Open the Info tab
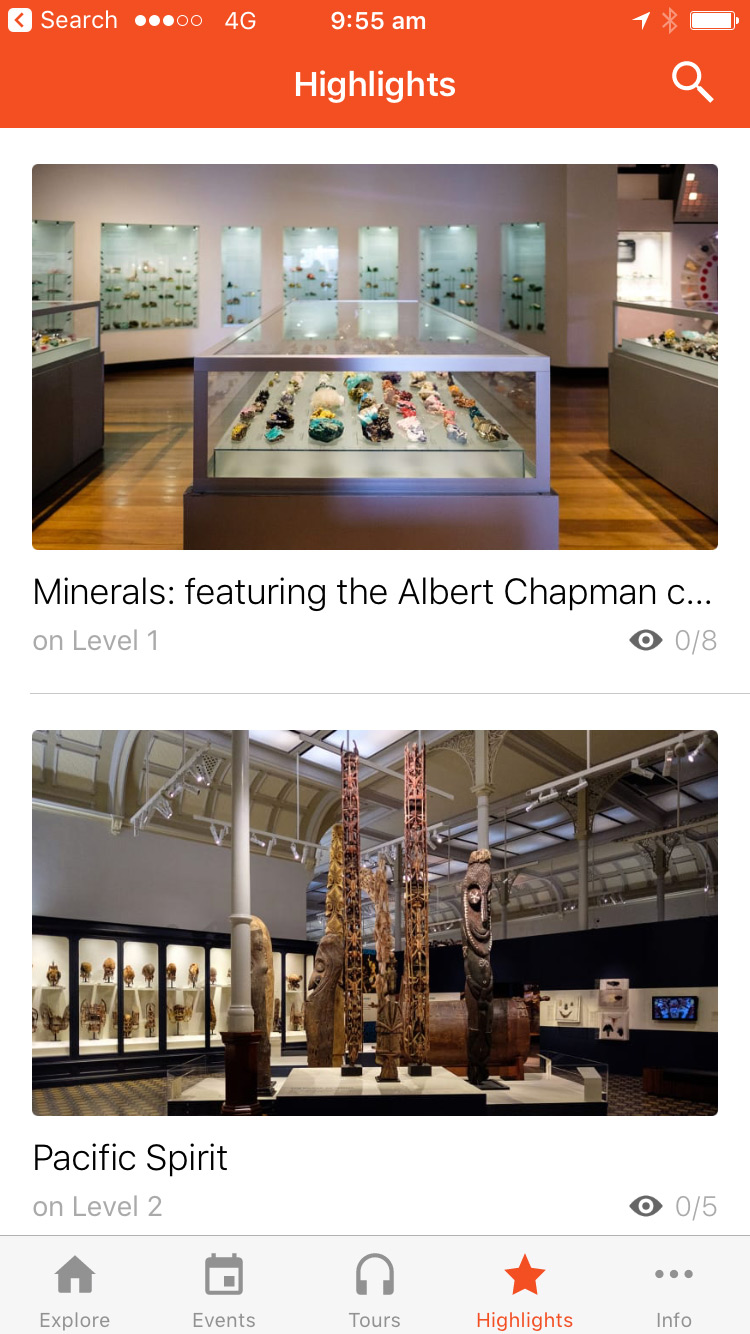This screenshot has width=750, height=1334. click(x=673, y=1290)
